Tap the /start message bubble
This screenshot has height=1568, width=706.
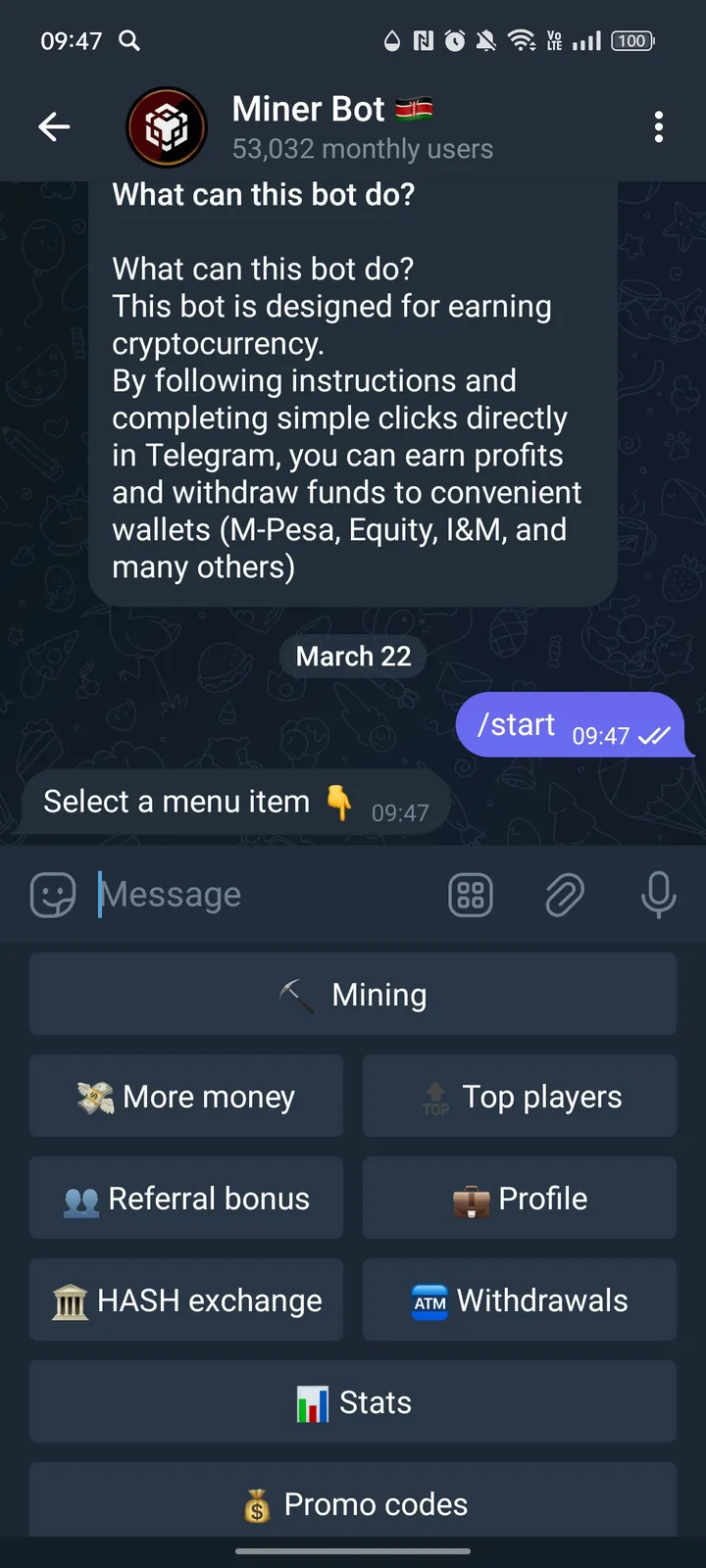571,725
